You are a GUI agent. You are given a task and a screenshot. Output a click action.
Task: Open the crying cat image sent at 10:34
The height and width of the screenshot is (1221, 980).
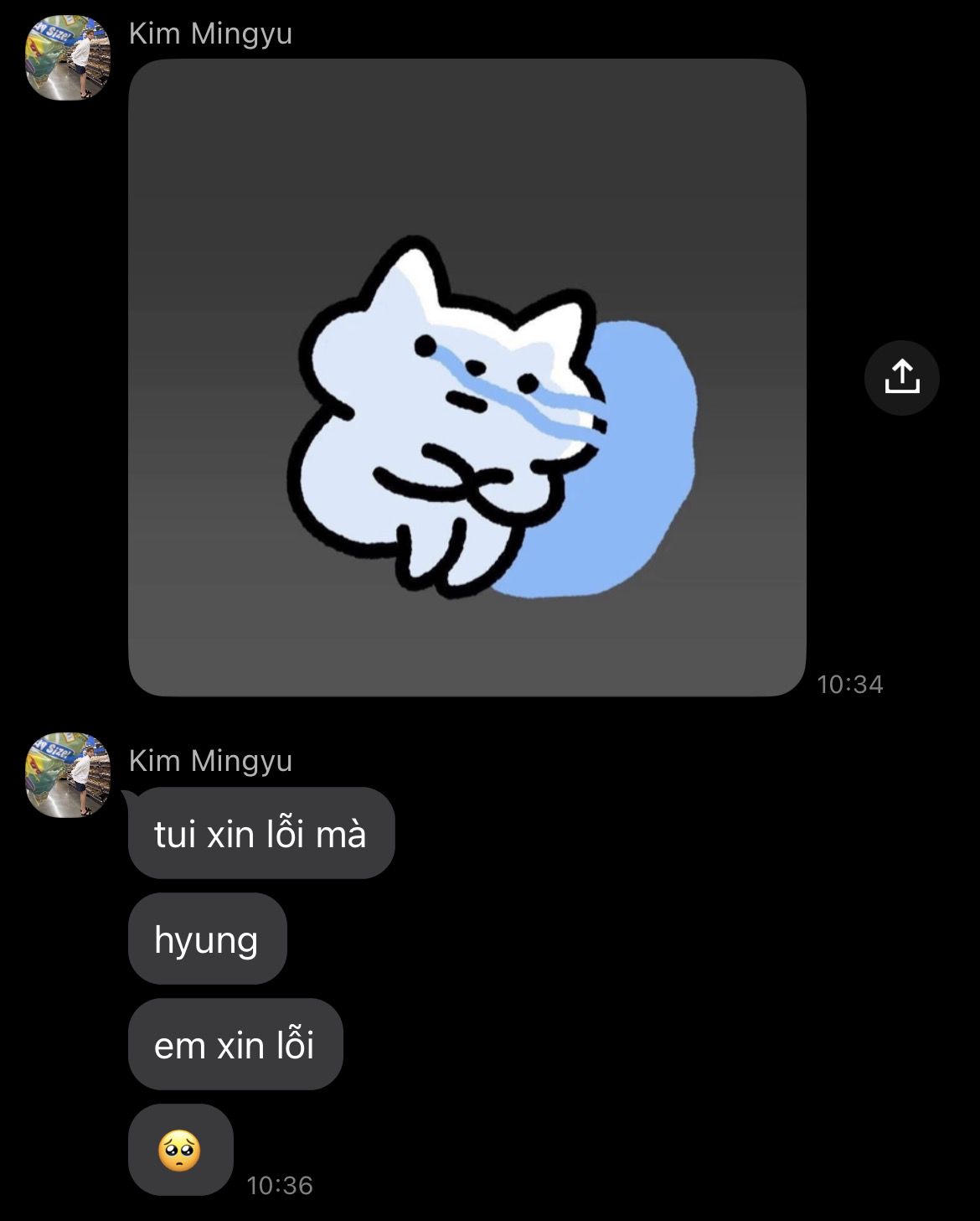click(x=467, y=377)
